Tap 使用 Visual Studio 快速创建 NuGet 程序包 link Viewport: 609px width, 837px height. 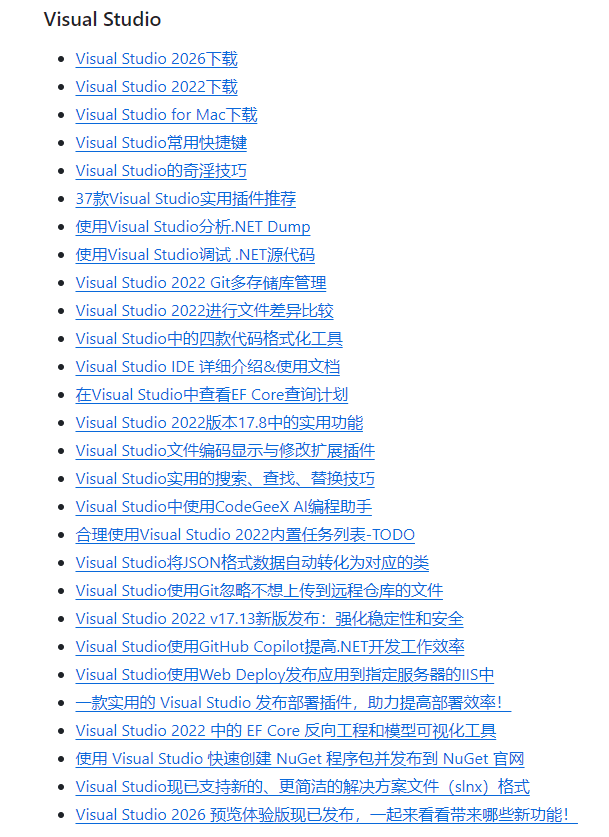coord(299,759)
